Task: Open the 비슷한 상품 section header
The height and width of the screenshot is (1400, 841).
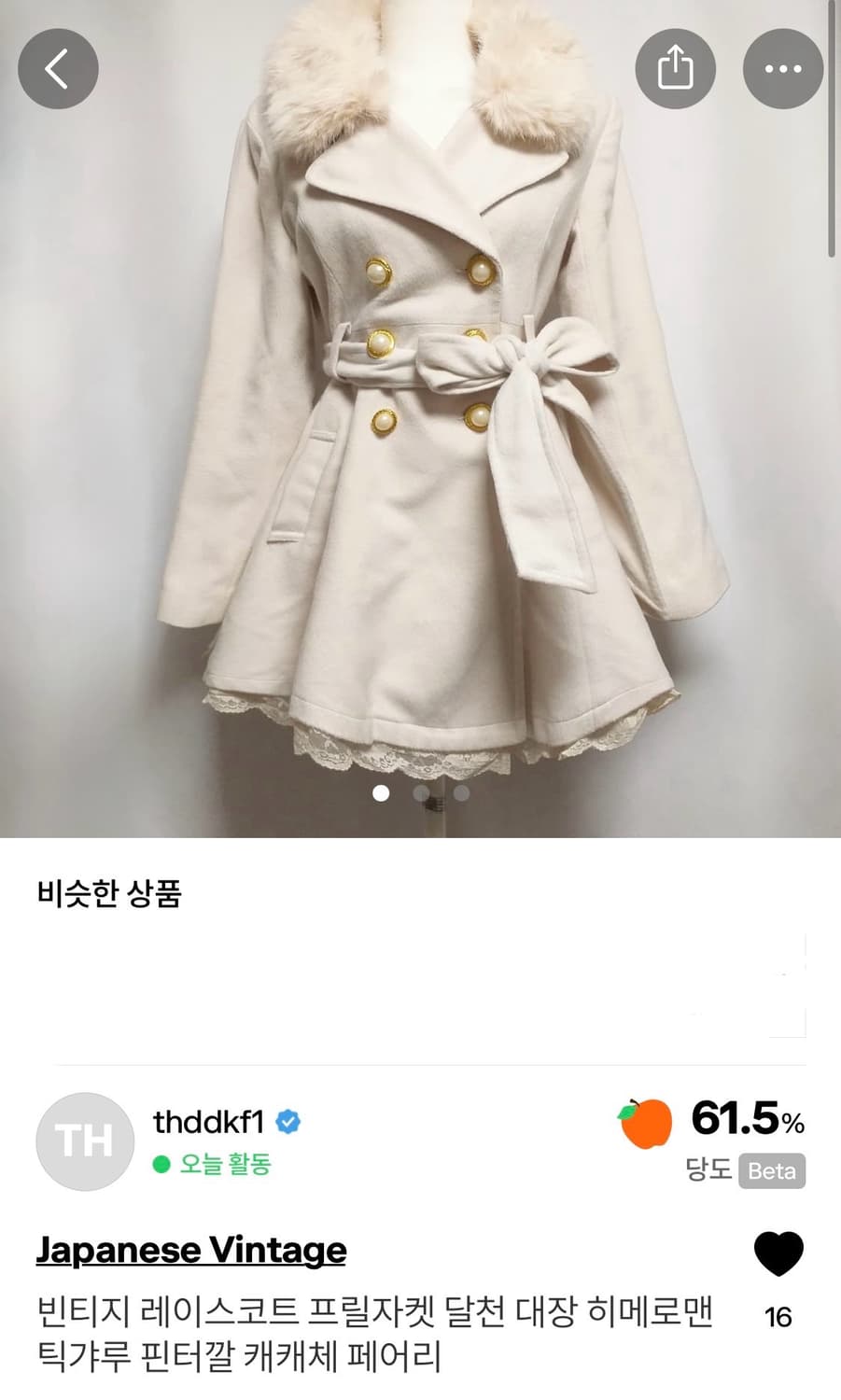Action: [111, 892]
